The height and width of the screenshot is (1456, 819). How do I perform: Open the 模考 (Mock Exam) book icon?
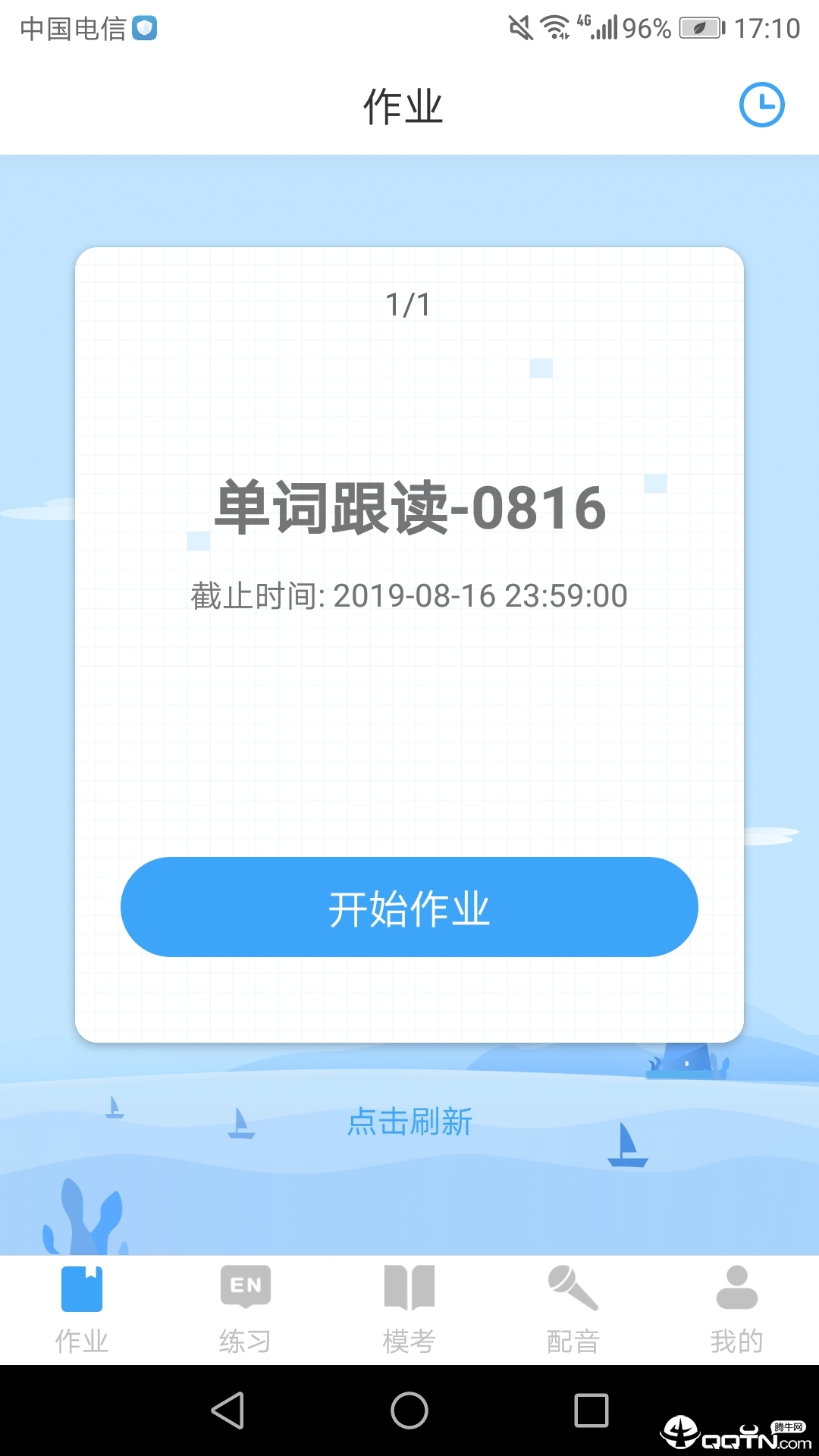point(409,1285)
